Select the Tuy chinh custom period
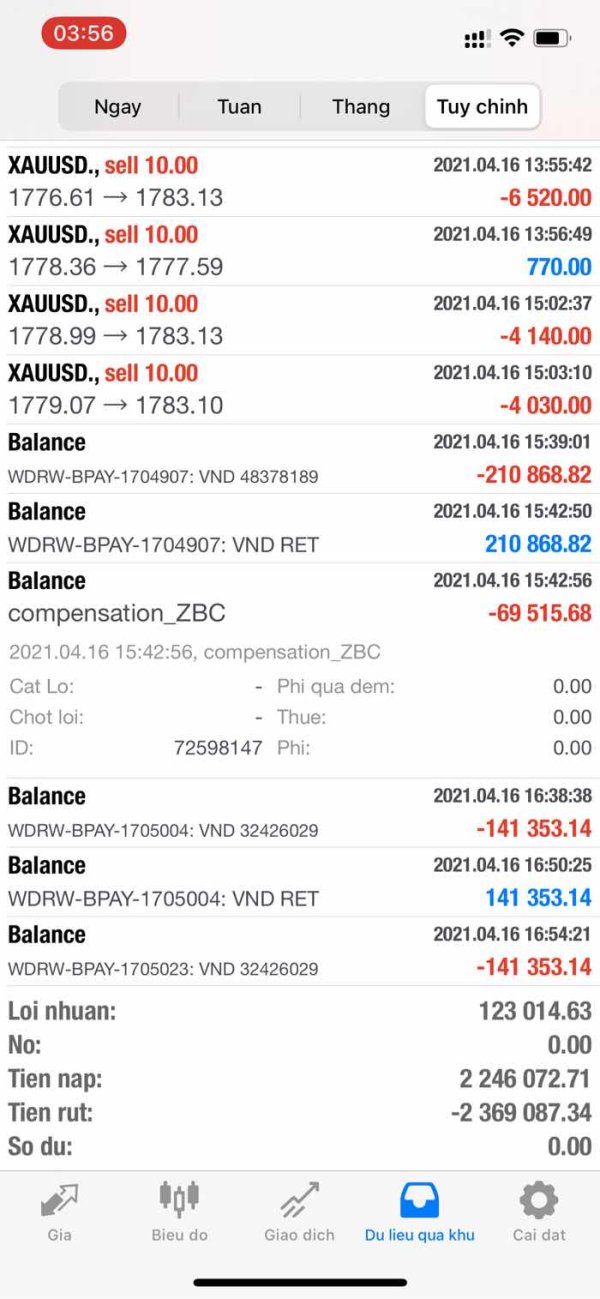This screenshot has height=1299, width=600. [482, 107]
